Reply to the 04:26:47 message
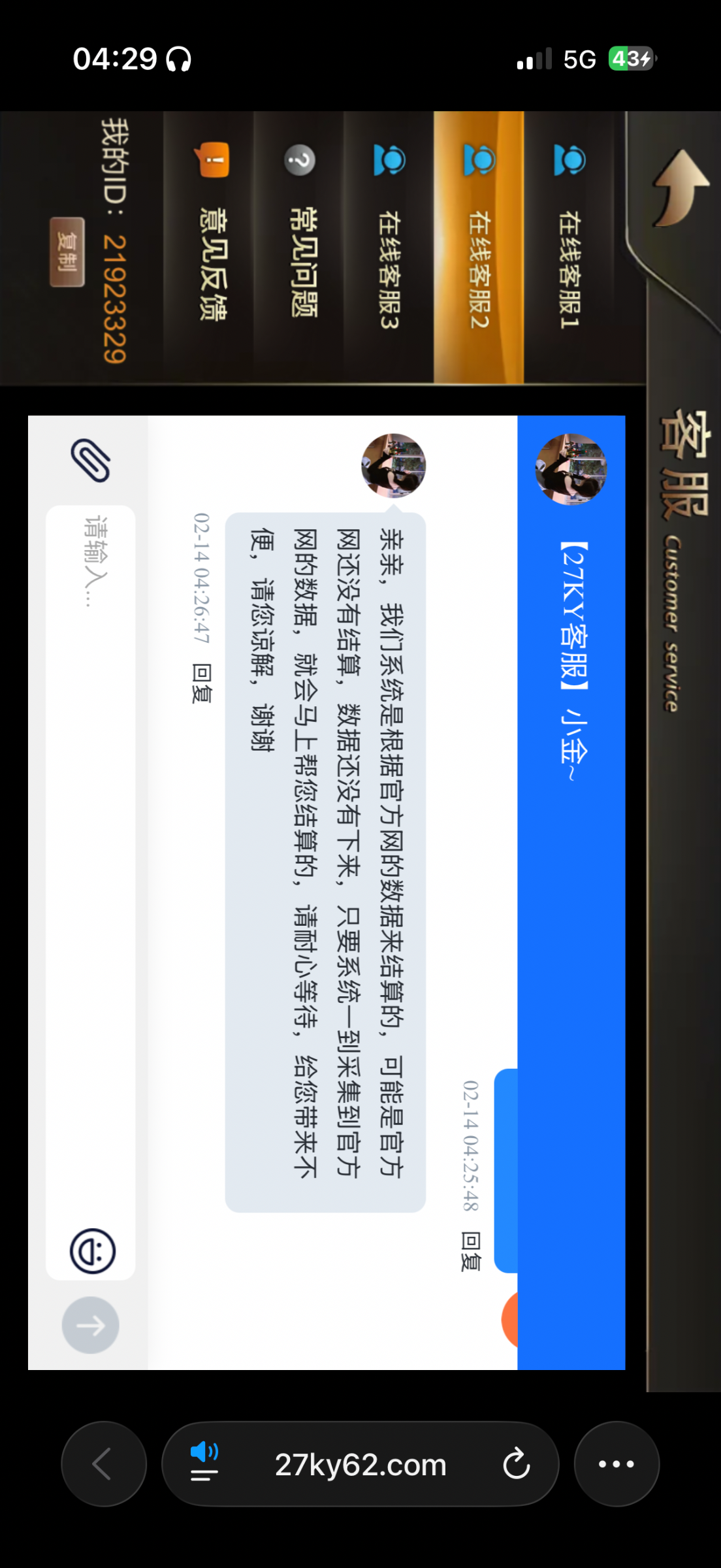 click(202, 683)
